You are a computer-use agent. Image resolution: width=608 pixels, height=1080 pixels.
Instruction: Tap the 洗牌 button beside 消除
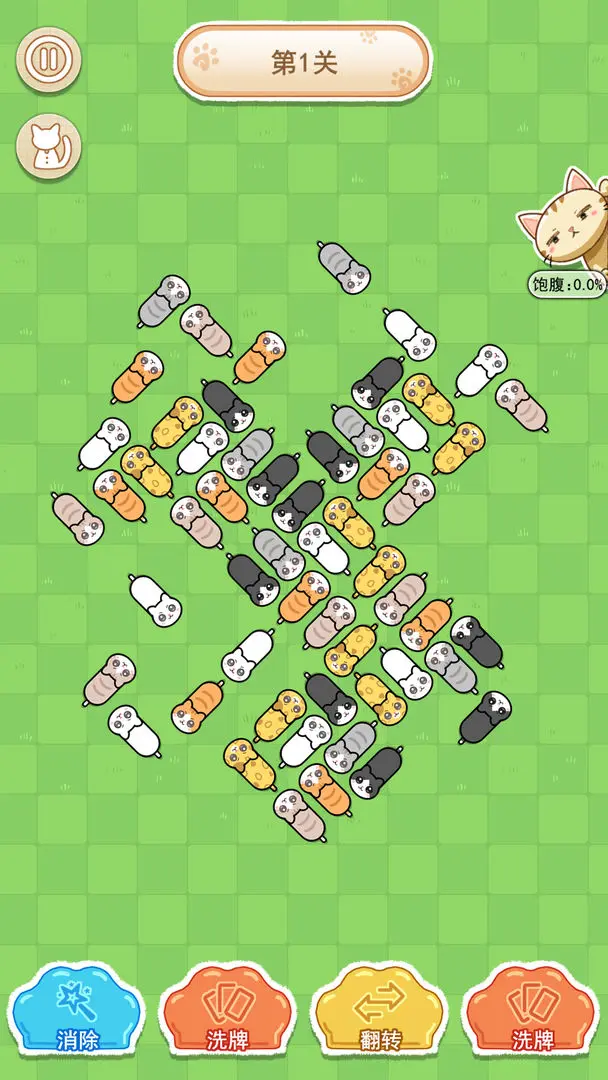point(228,1010)
